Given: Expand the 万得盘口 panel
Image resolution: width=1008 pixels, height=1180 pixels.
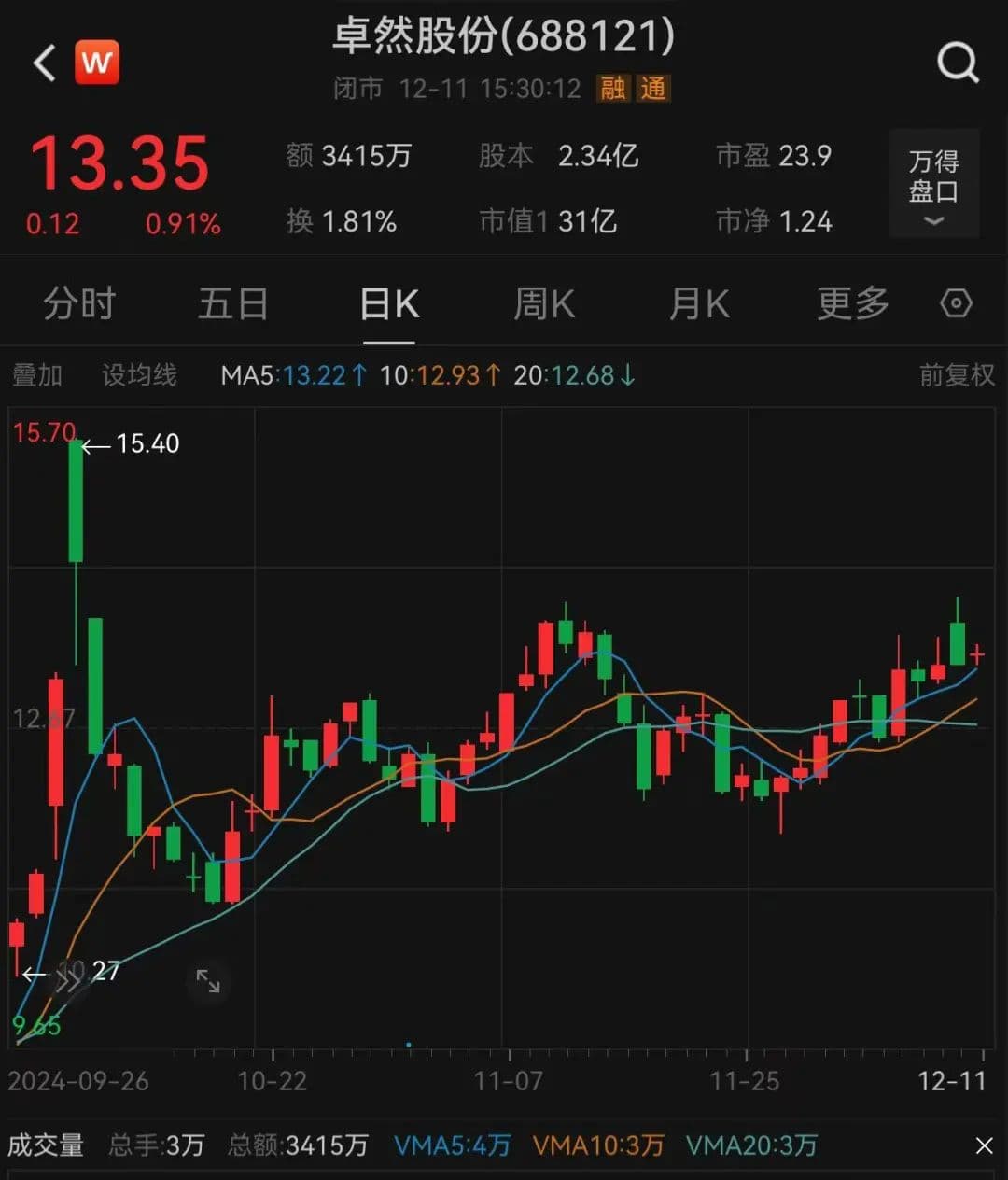Looking at the screenshot, I should point(933,184).
